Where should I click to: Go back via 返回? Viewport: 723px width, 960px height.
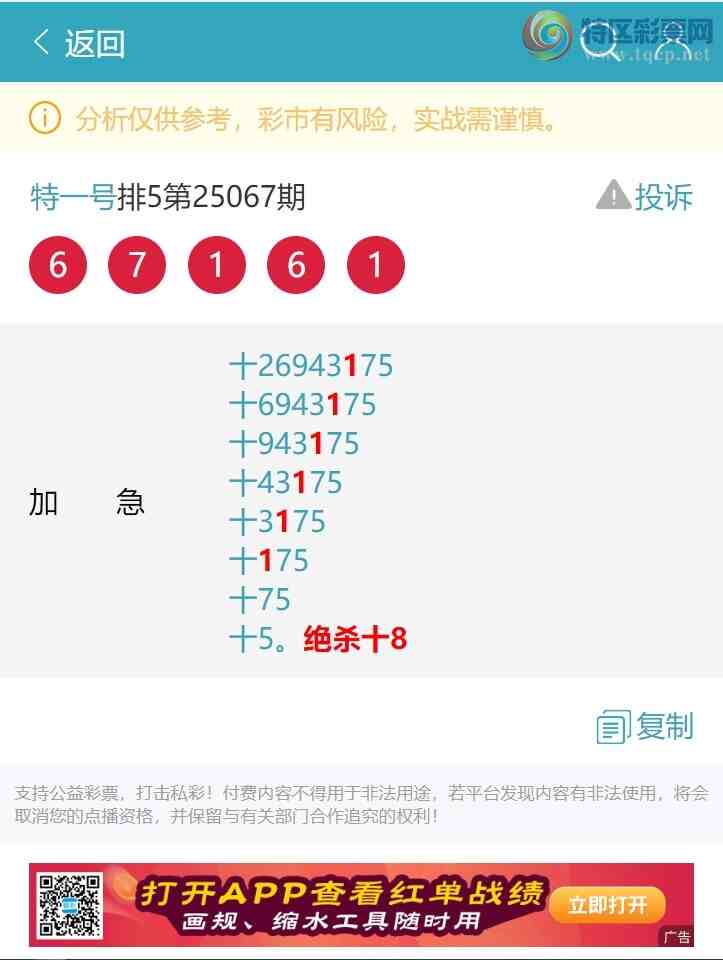click(78, 43)
